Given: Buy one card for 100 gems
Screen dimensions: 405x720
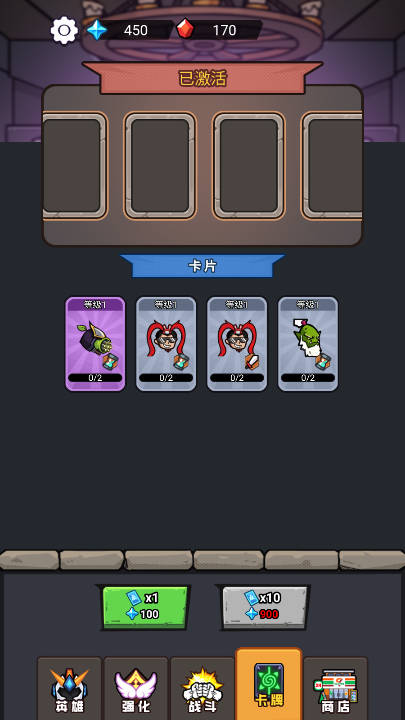Looking at the screenshot, I should [145, 607].
